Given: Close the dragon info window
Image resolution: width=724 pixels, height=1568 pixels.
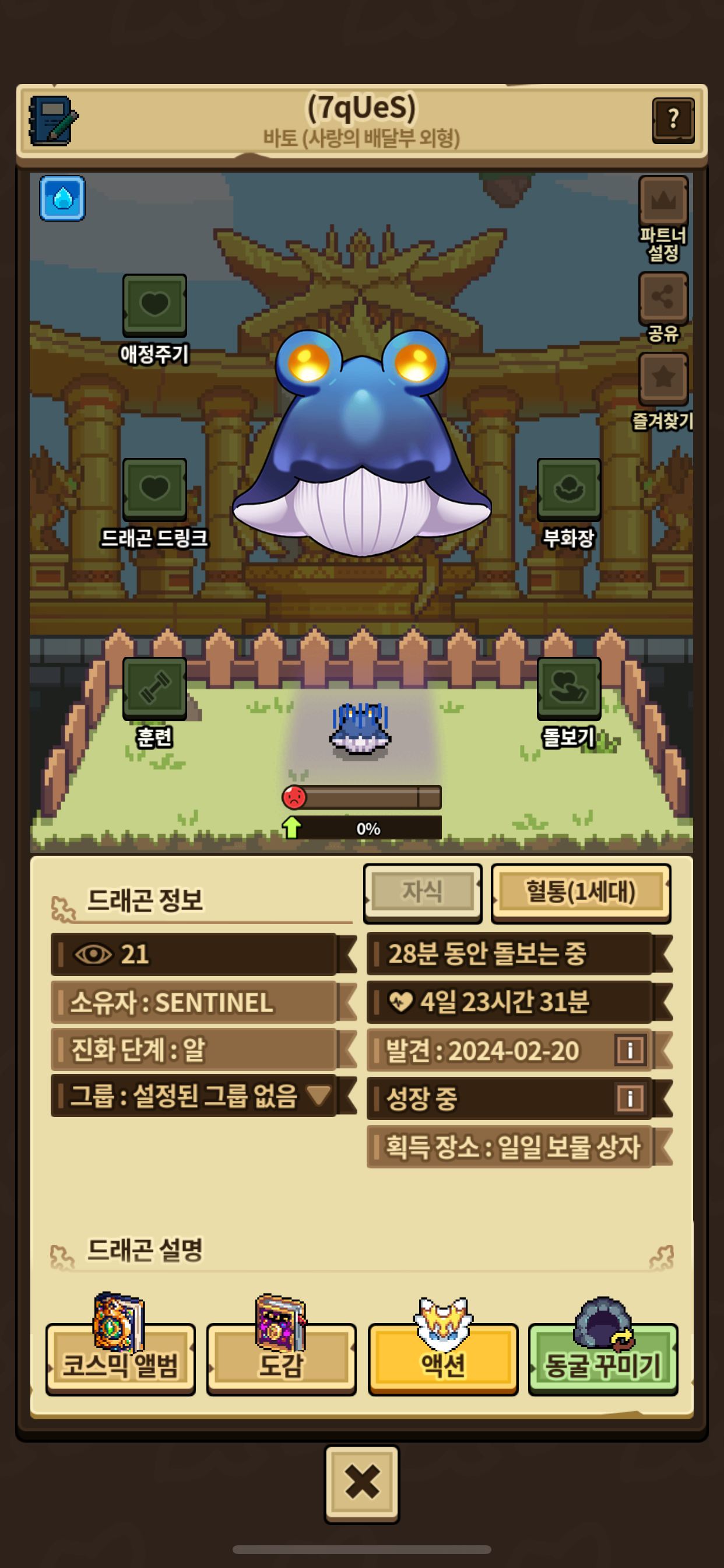Looking at the screenshot, I should point(362,1483).
